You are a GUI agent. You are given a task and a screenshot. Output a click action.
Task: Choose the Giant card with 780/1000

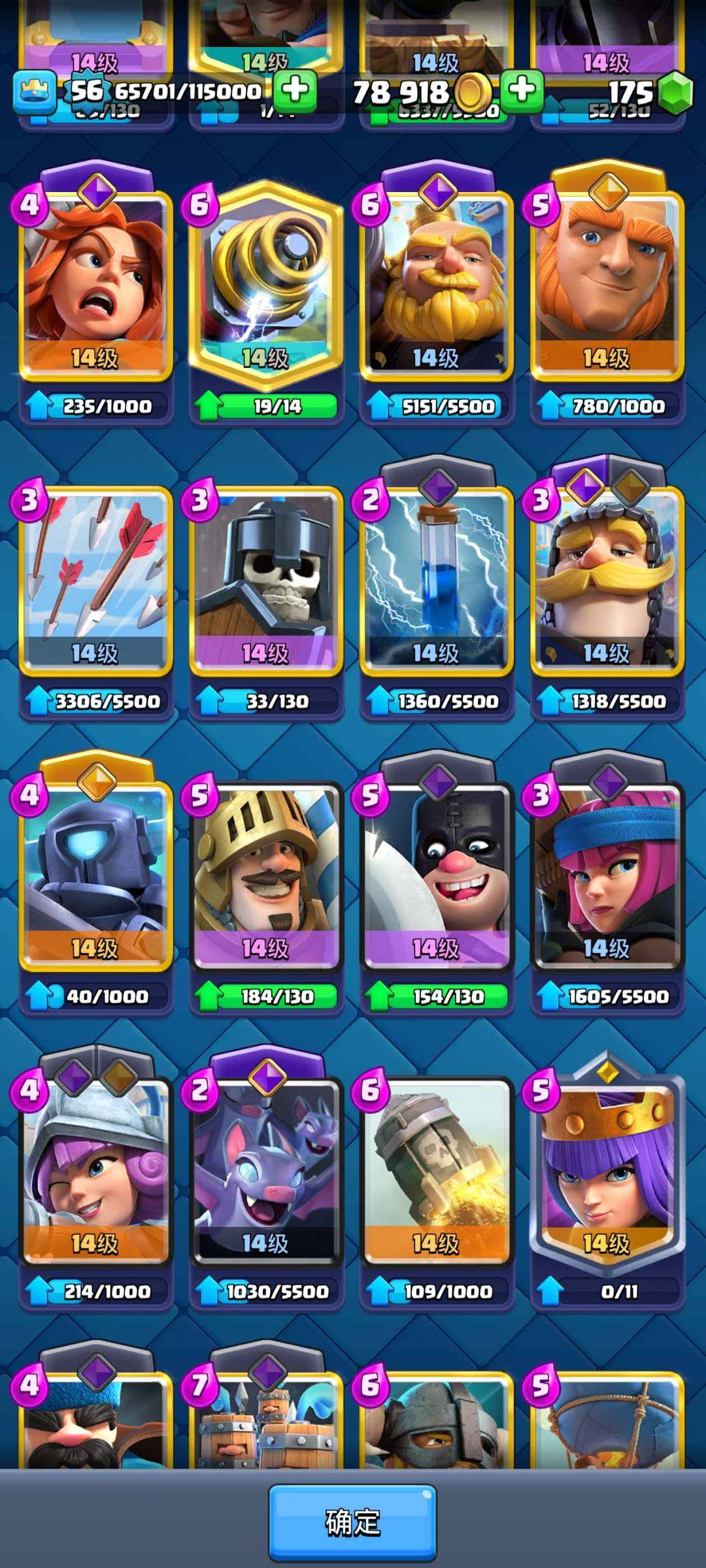[607, 287]
